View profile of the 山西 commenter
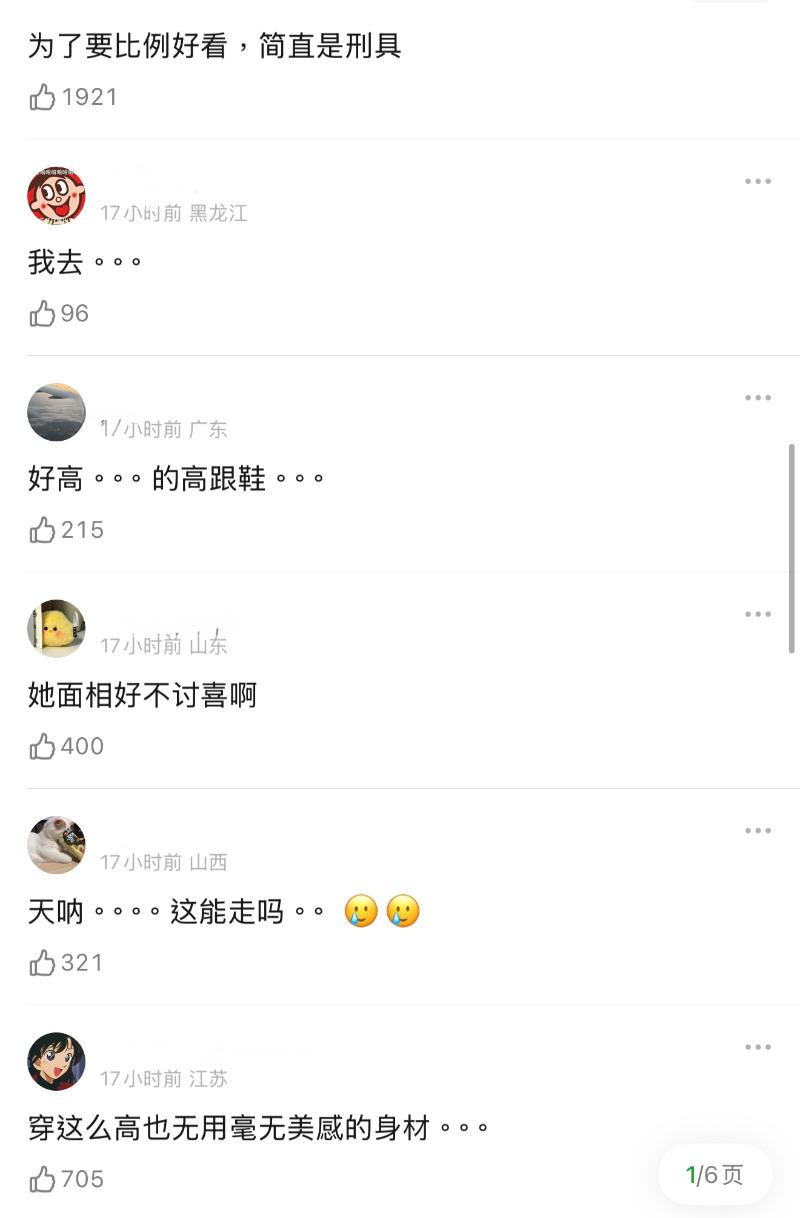Image resolution: width=800 pixels, height=1218 pixels. point(56,845)
